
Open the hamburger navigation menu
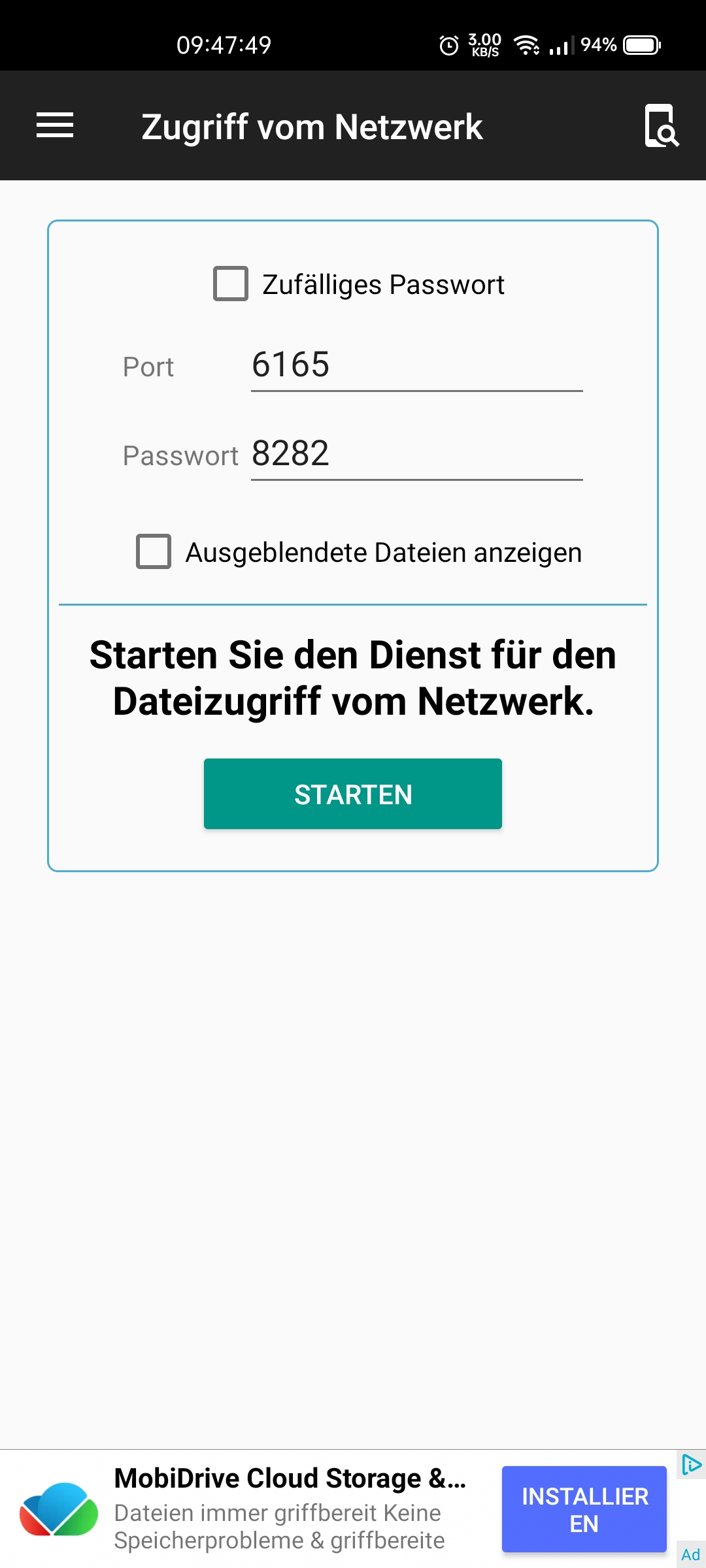point(55,125)
